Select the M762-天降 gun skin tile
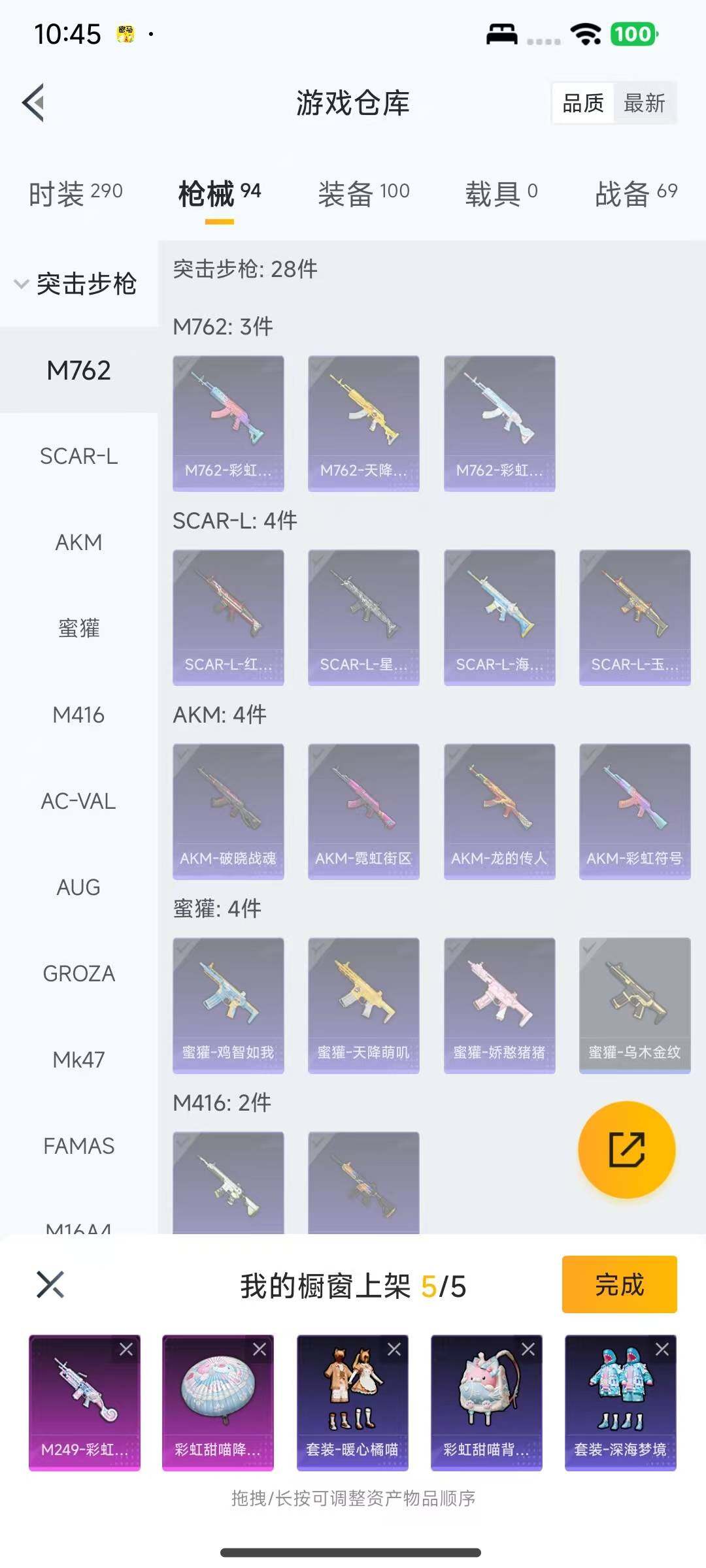This screenshot has height=1568, width=706. coord(363,423)
